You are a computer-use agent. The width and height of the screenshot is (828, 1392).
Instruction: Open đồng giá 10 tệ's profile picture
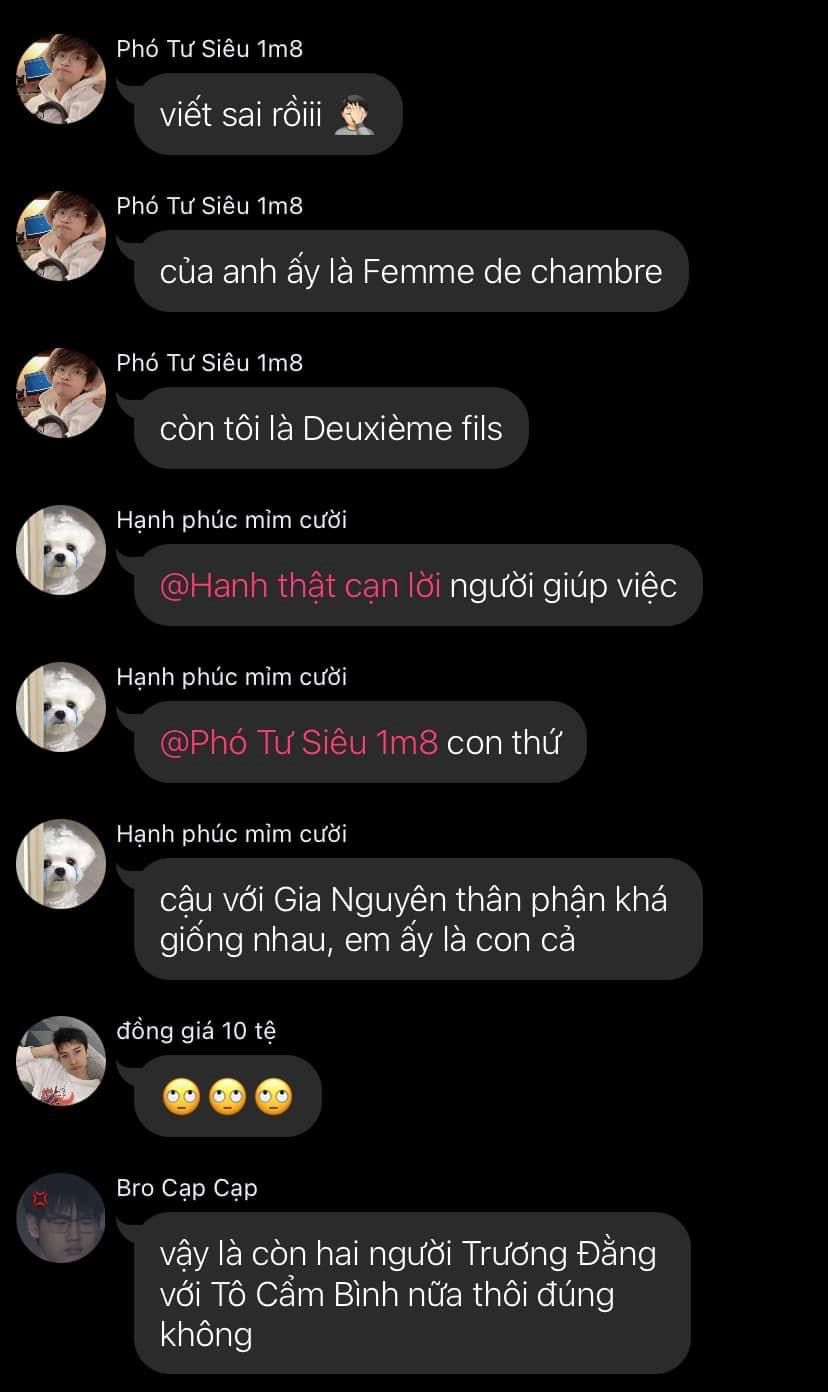[x=61, y=1061]
